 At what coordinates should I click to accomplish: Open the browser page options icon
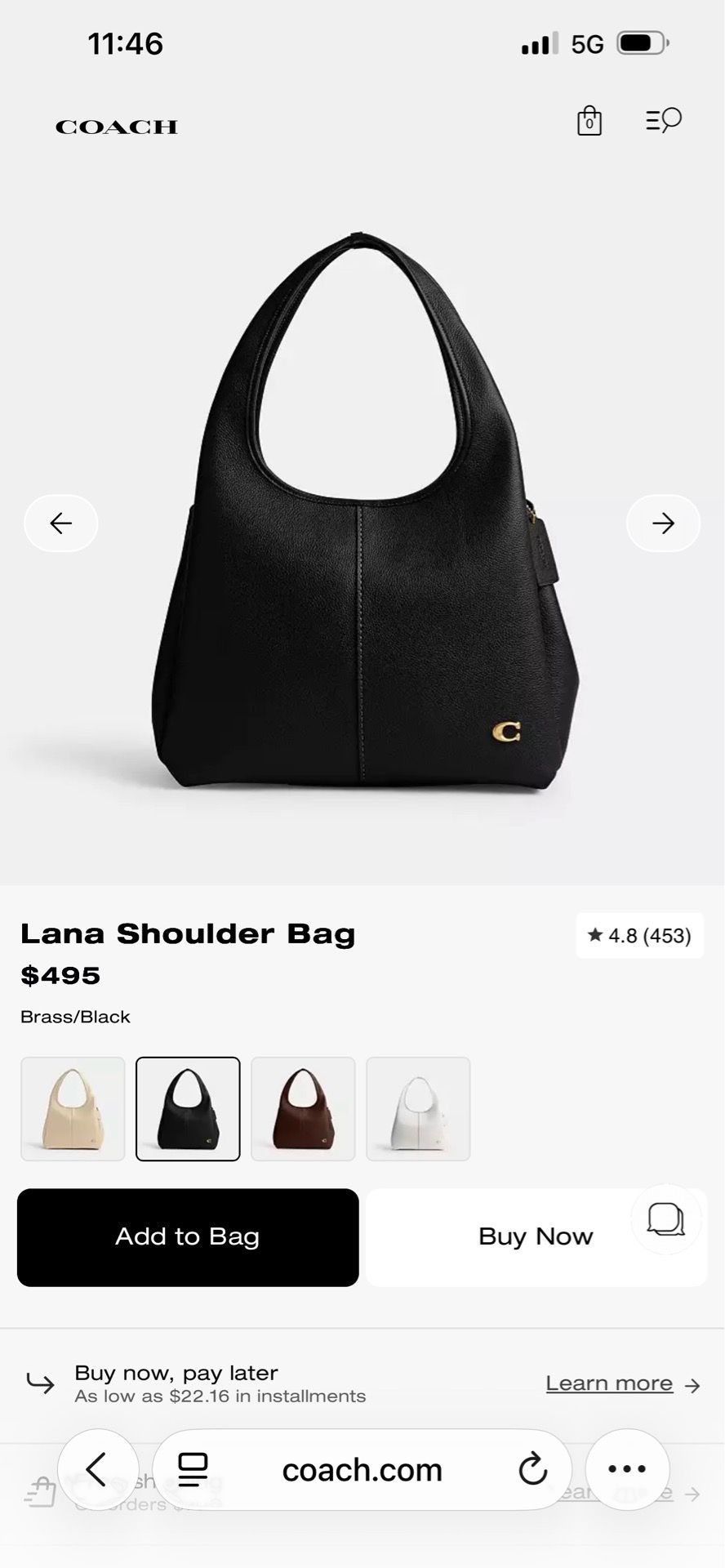[x=193, y=1470]
